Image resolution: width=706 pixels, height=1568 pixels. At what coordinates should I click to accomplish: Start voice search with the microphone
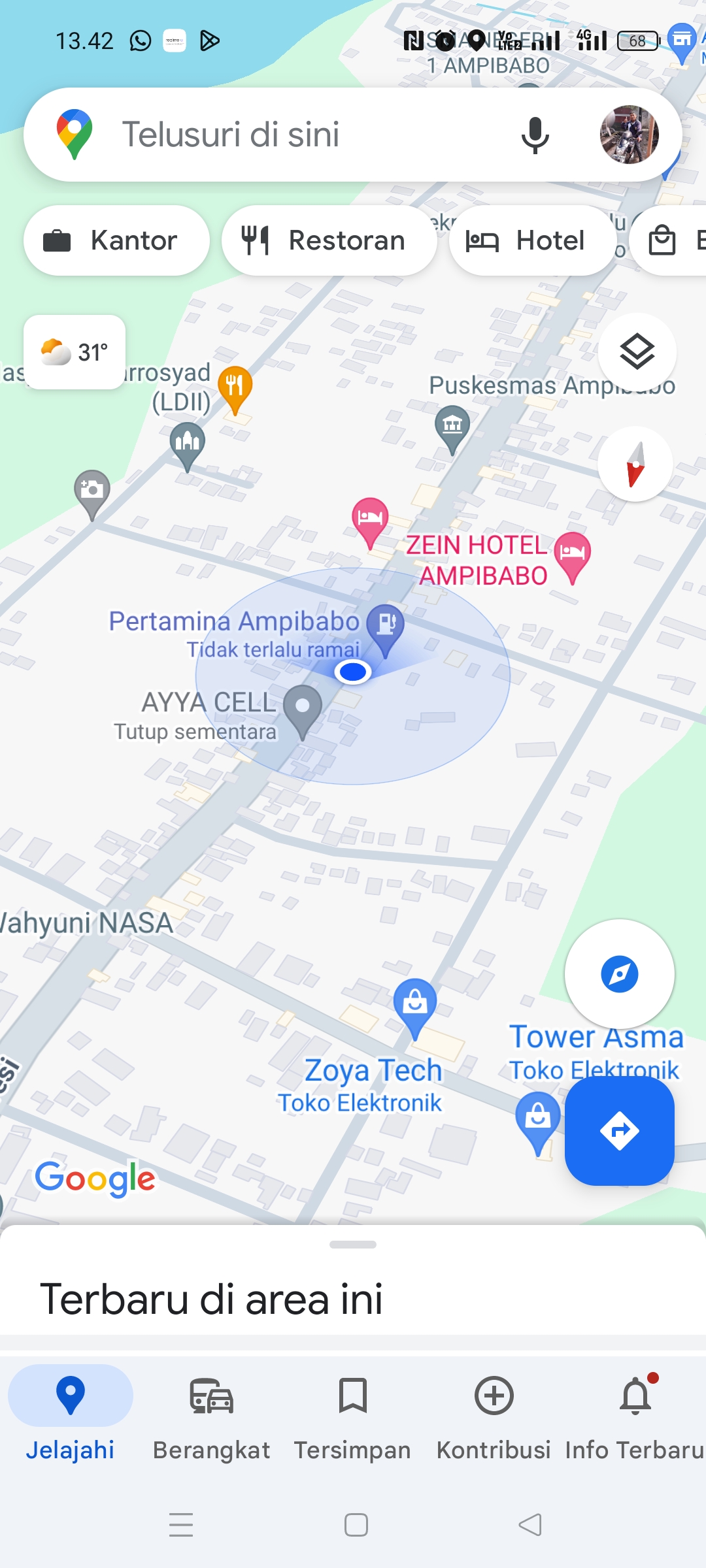535,135
